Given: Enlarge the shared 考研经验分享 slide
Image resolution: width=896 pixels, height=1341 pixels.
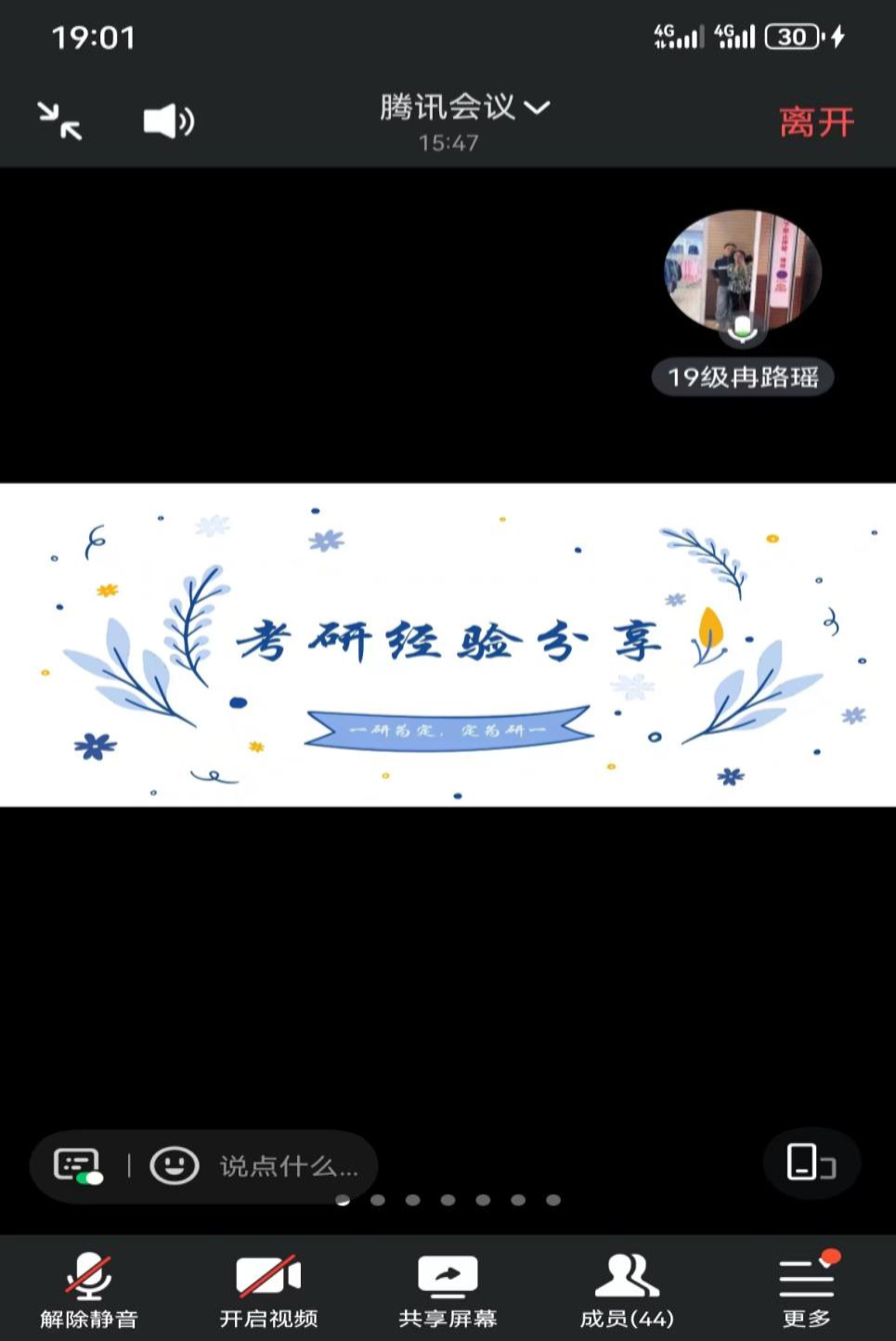Looking at the screenshot, I should click(448, 644).
